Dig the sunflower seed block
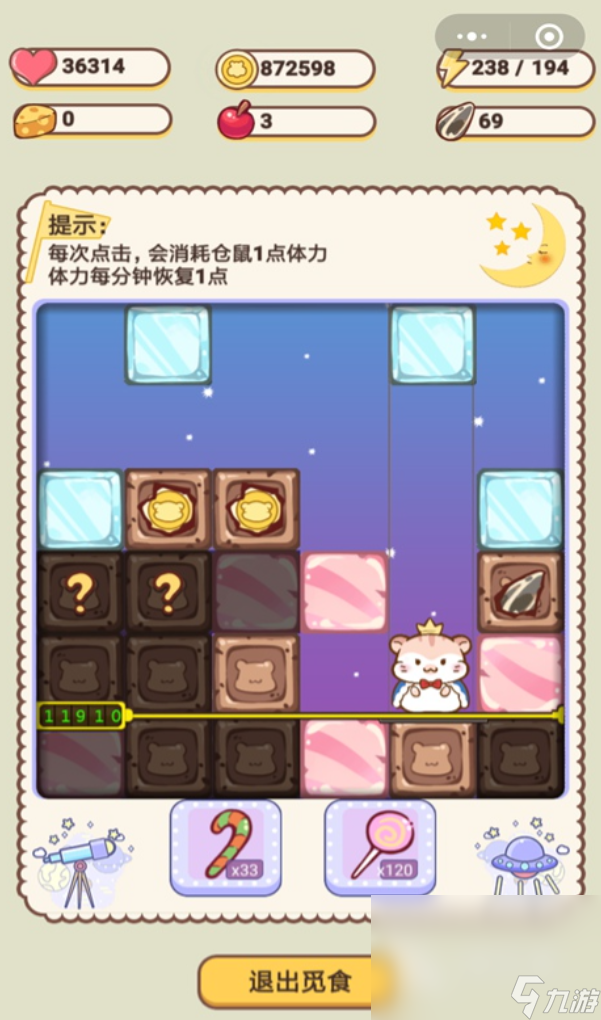 520,591
